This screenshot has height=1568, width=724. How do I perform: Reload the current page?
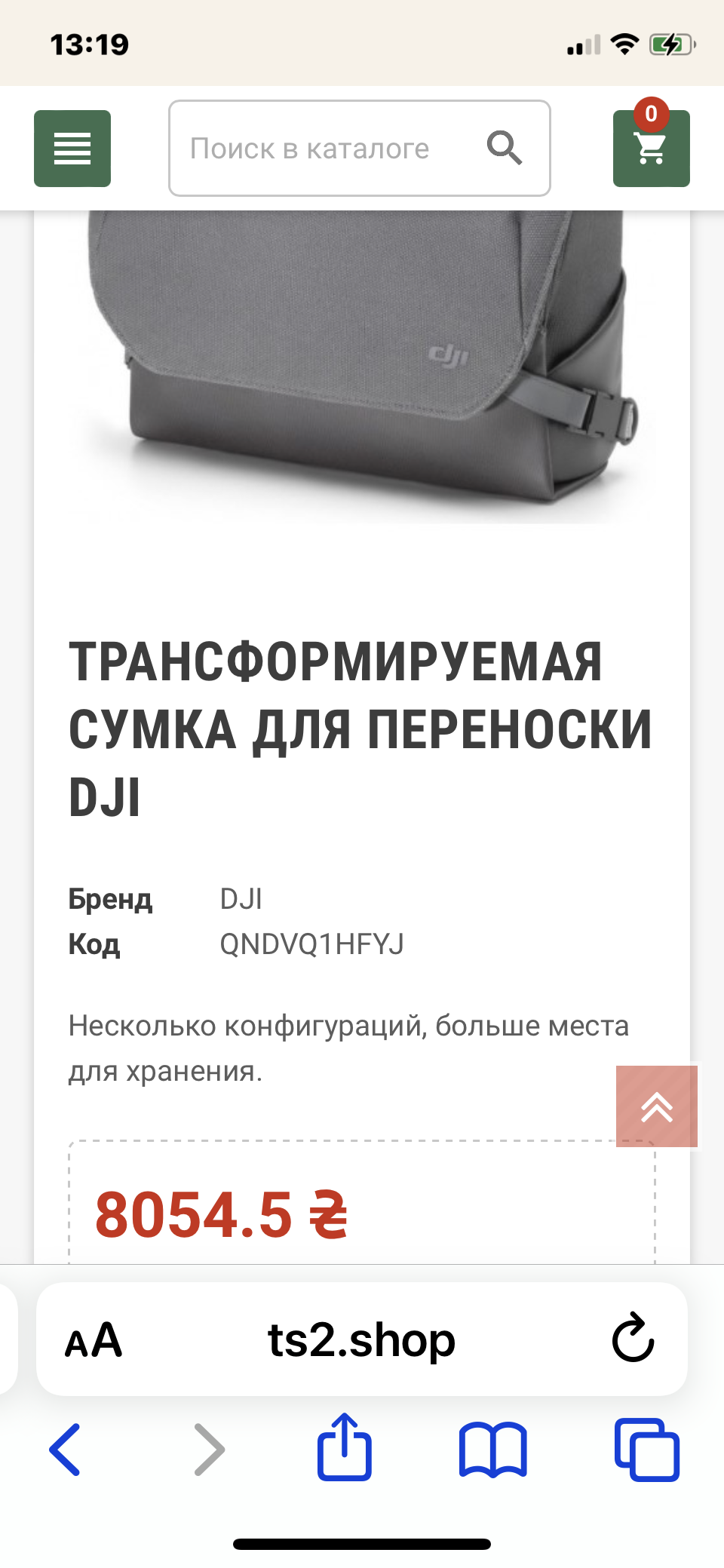point(633,1339)
